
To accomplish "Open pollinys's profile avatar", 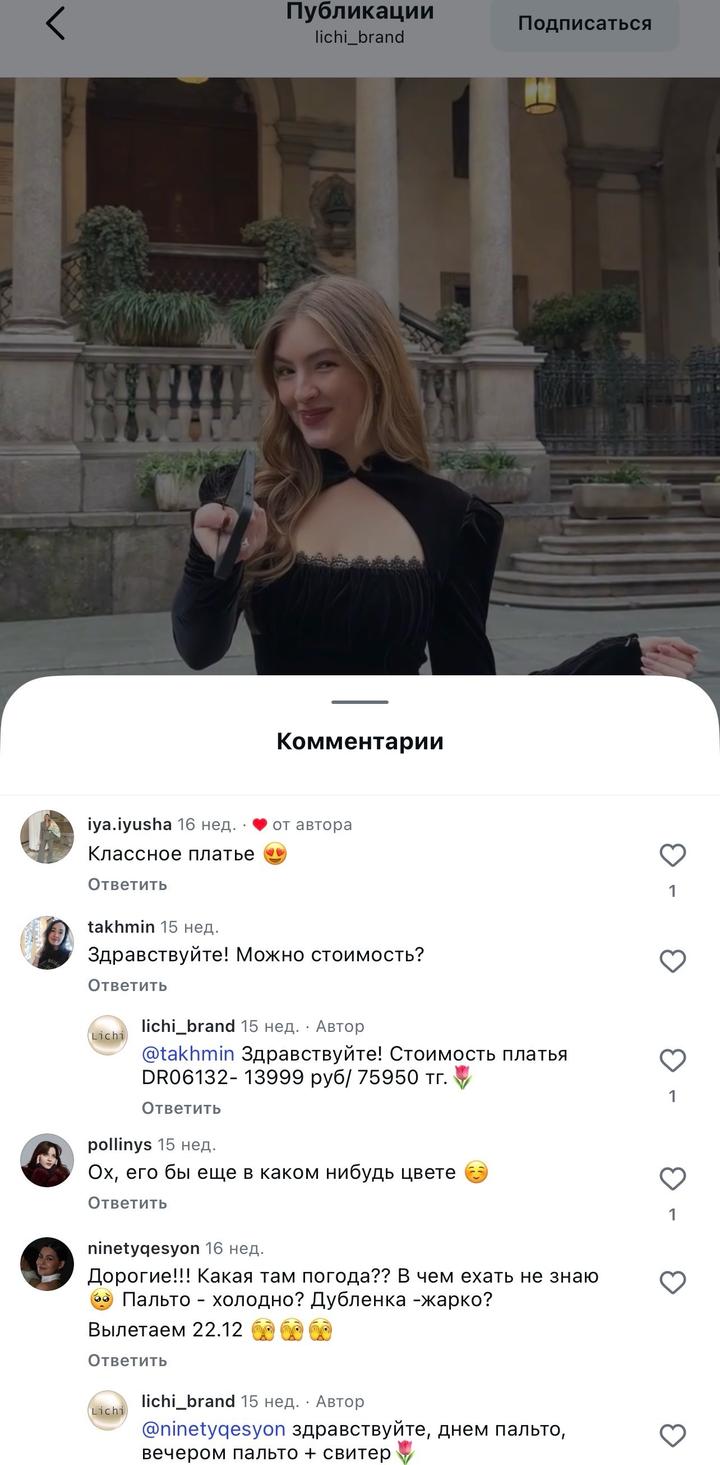I will click(x=47, y=1160).
